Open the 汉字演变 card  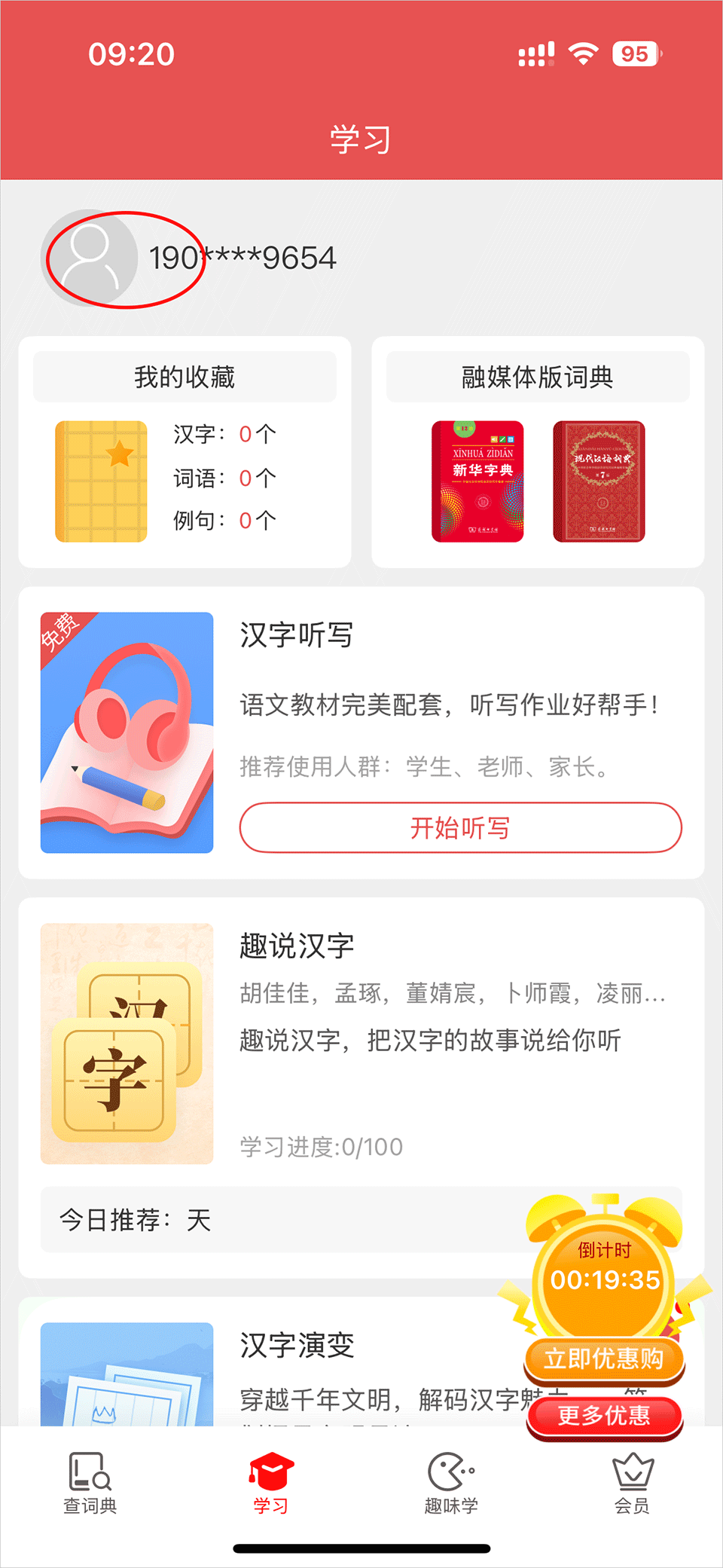(297, 1346)
